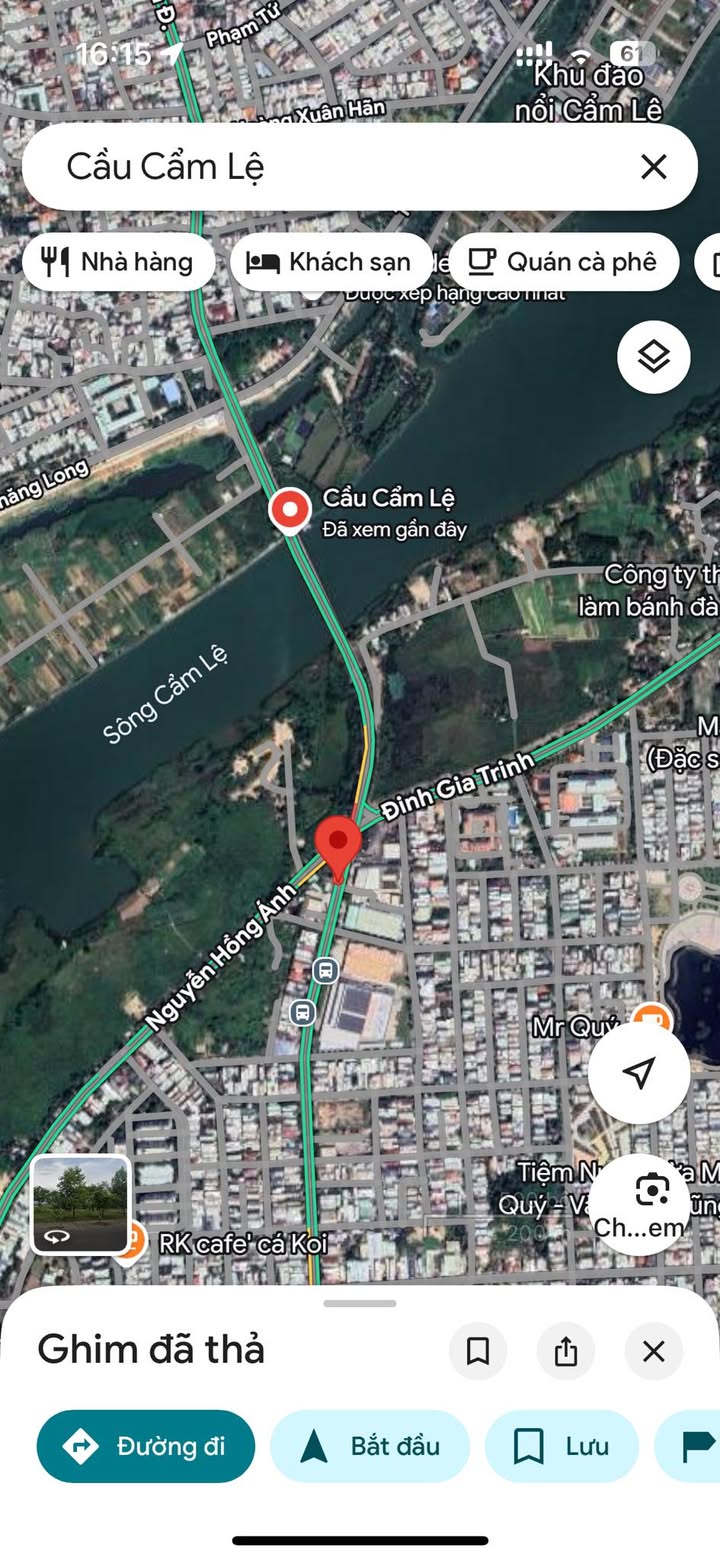Screen dimensions: 720x1560
Task: Tap Lưu to save this place
Action: tap(562, 1446)
